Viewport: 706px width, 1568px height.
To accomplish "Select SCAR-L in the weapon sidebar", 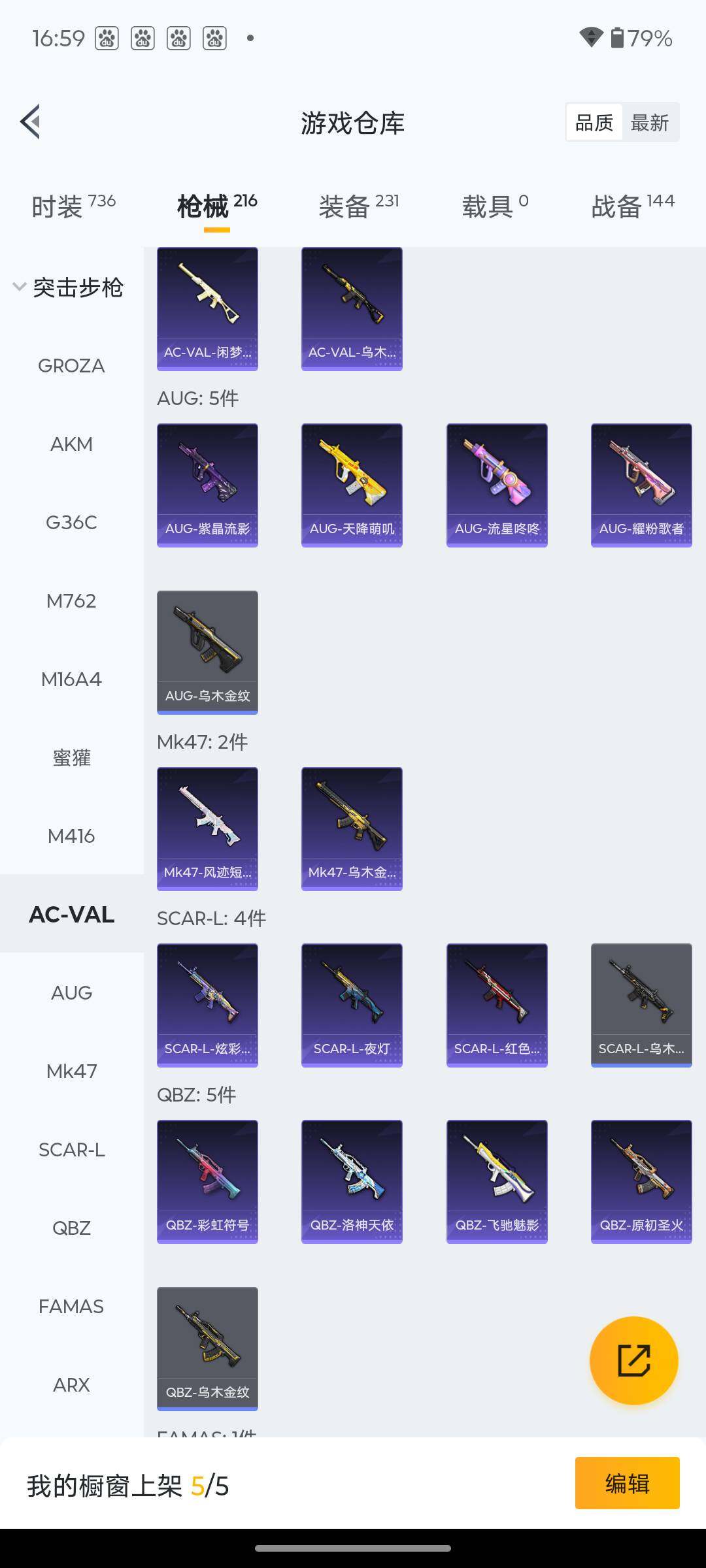I will (x=71, y=1150).
